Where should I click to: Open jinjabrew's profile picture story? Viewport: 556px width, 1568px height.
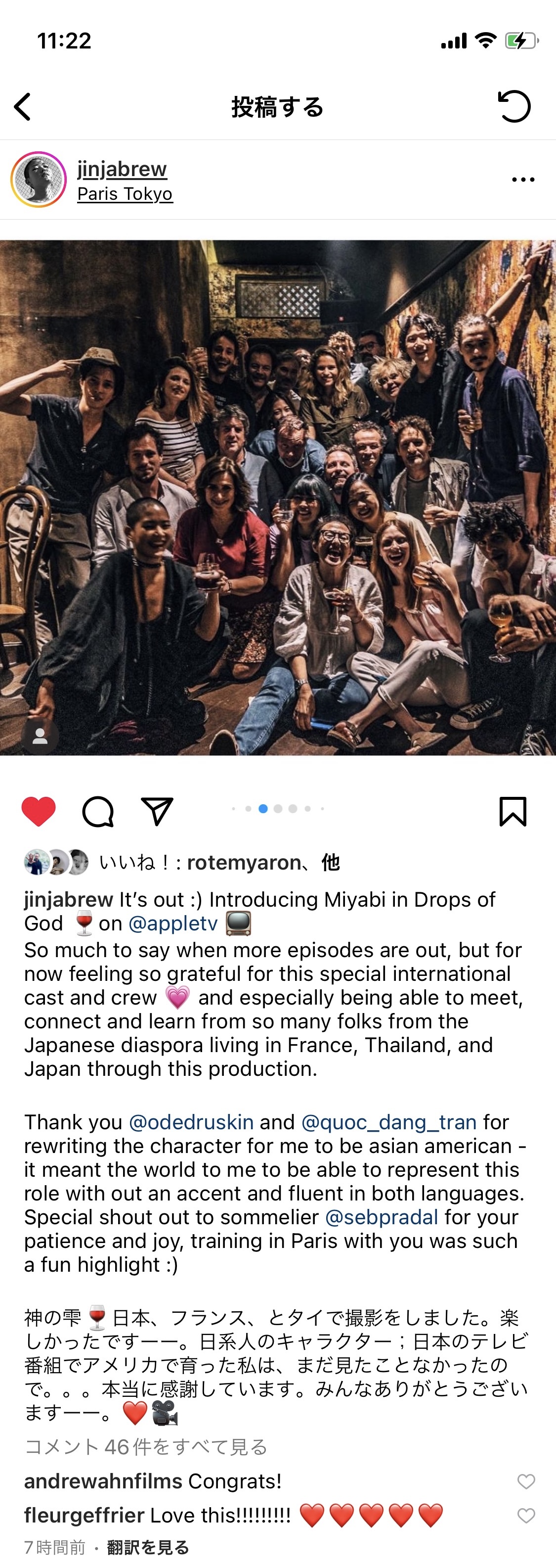39,180
